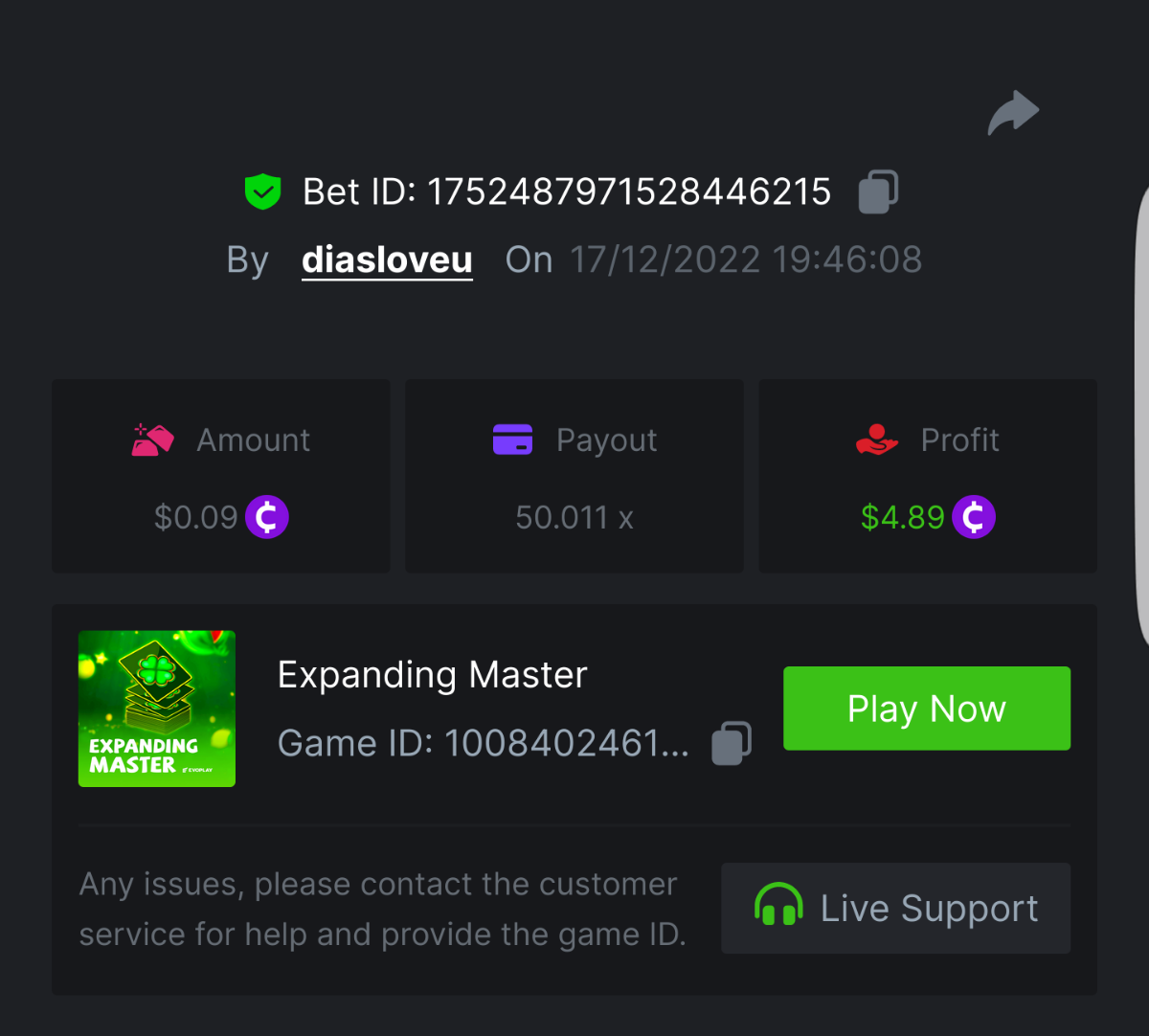Copy the Bet ID
This screenshot has width=1149, height=1036.
(878, 191)
